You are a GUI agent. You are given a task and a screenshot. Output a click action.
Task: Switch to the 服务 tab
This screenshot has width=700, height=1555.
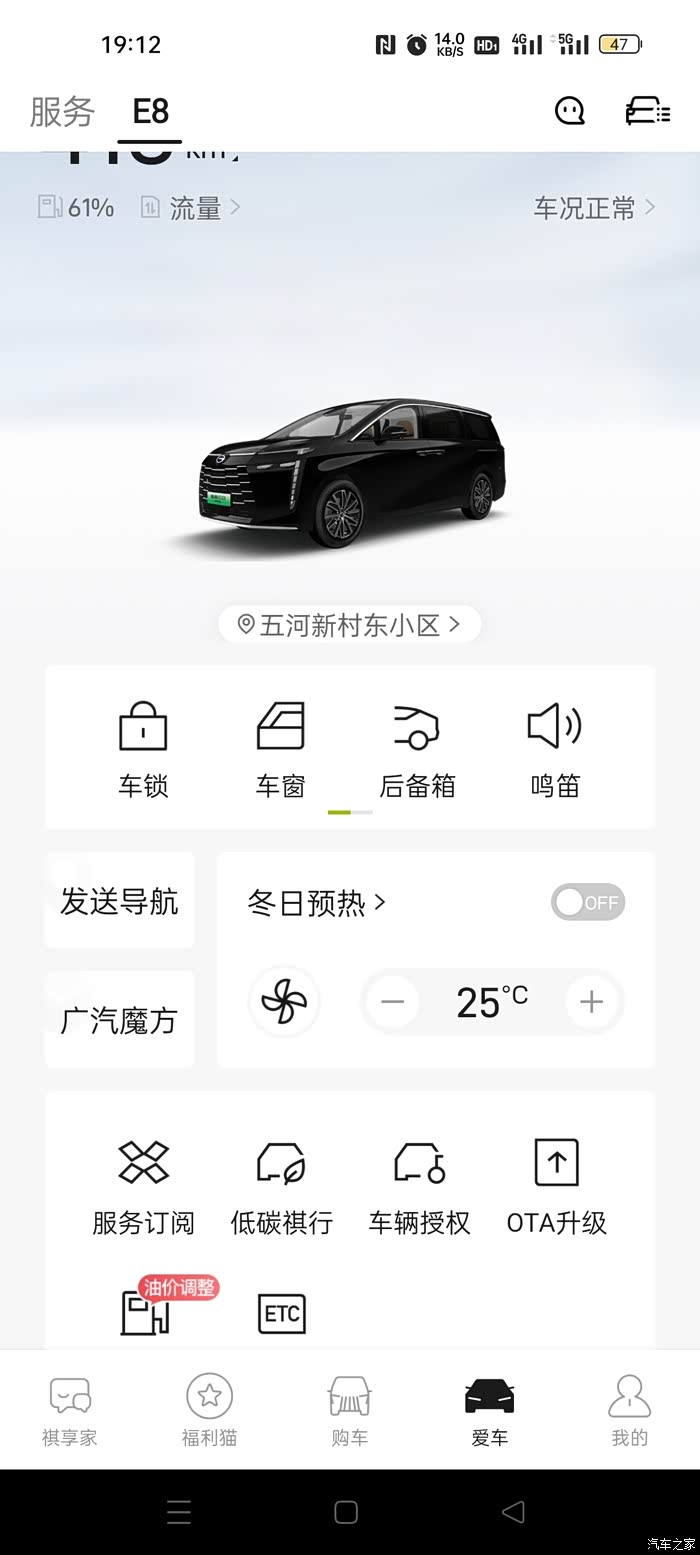61,111
